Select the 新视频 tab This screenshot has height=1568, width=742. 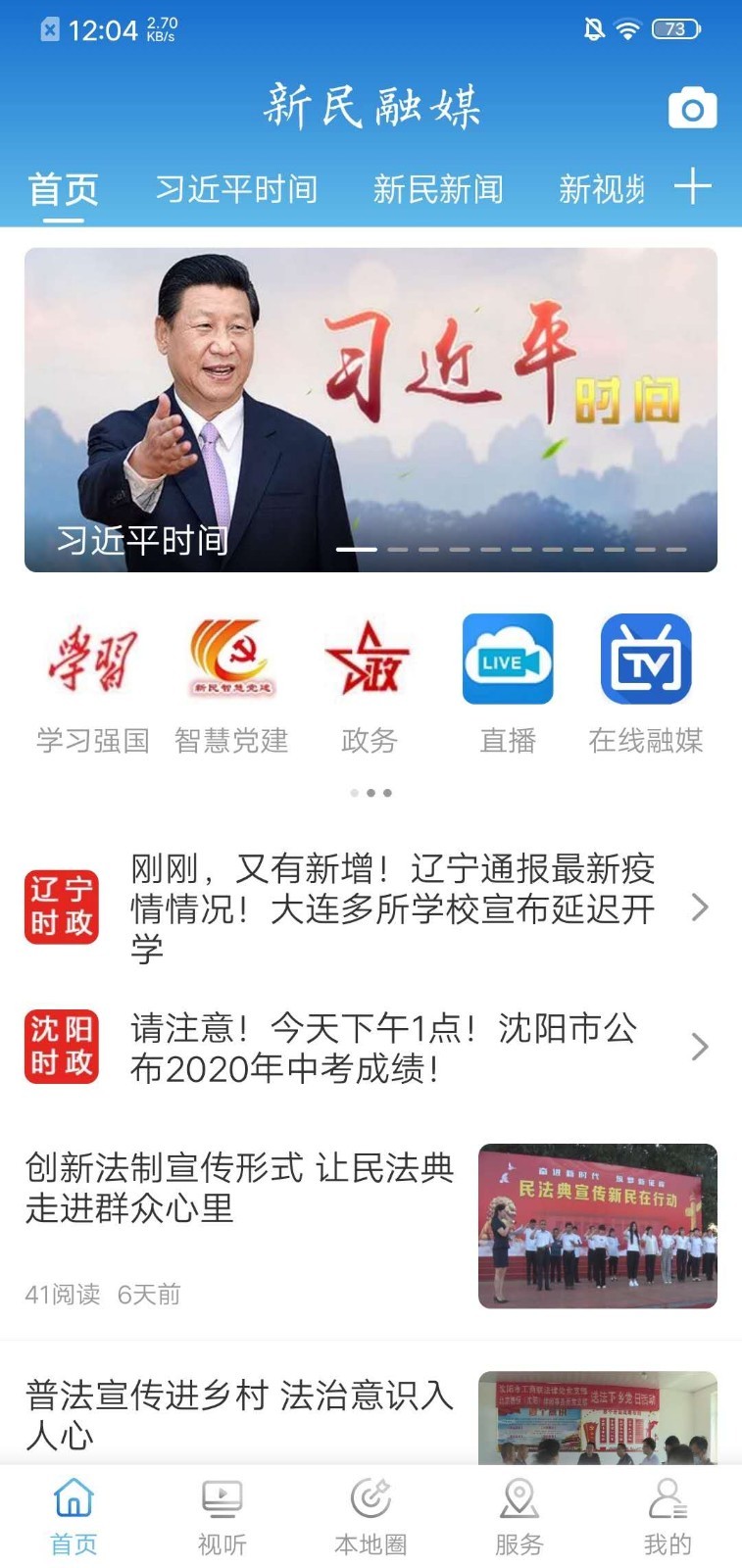click(x=599, y=188)
